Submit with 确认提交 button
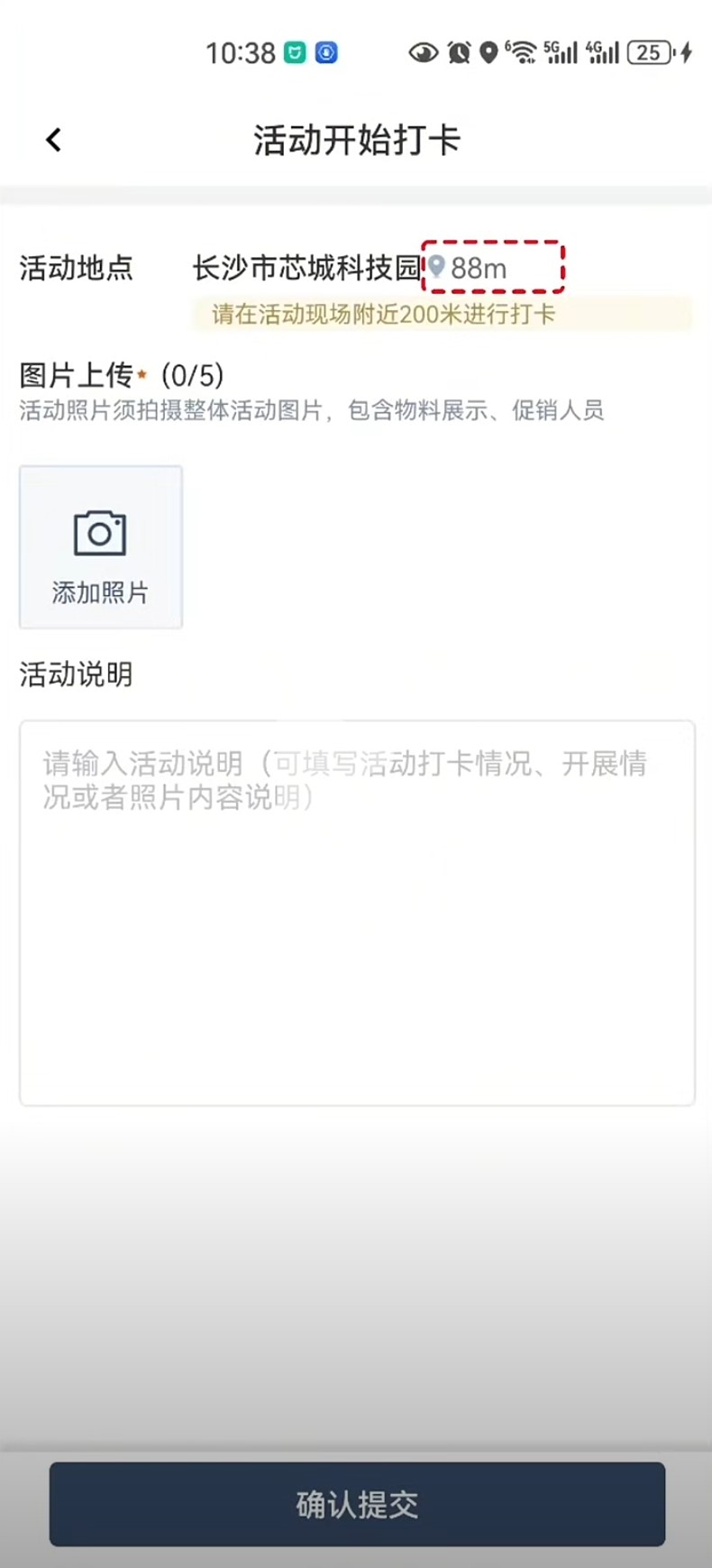The image size is (712, 1568). (x=357, y=1504)
